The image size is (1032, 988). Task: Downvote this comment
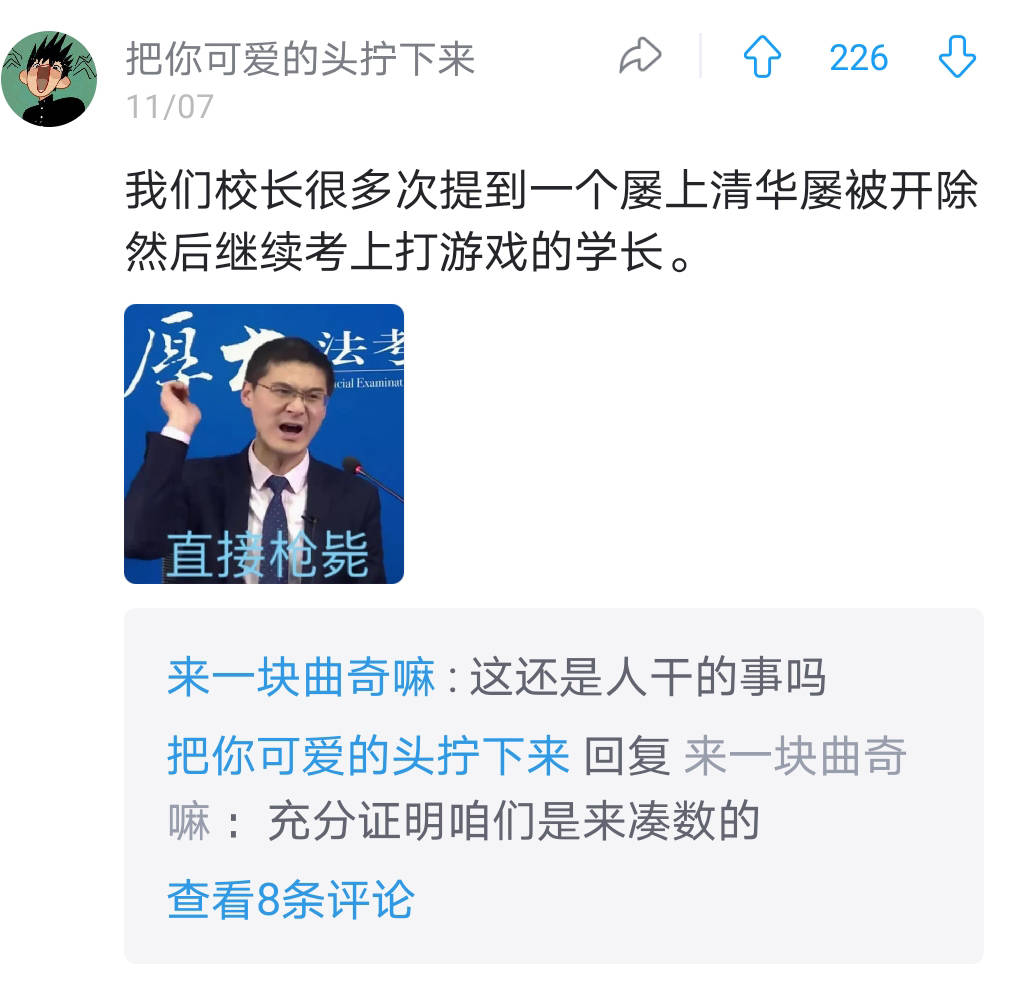[x=957, y=58]
